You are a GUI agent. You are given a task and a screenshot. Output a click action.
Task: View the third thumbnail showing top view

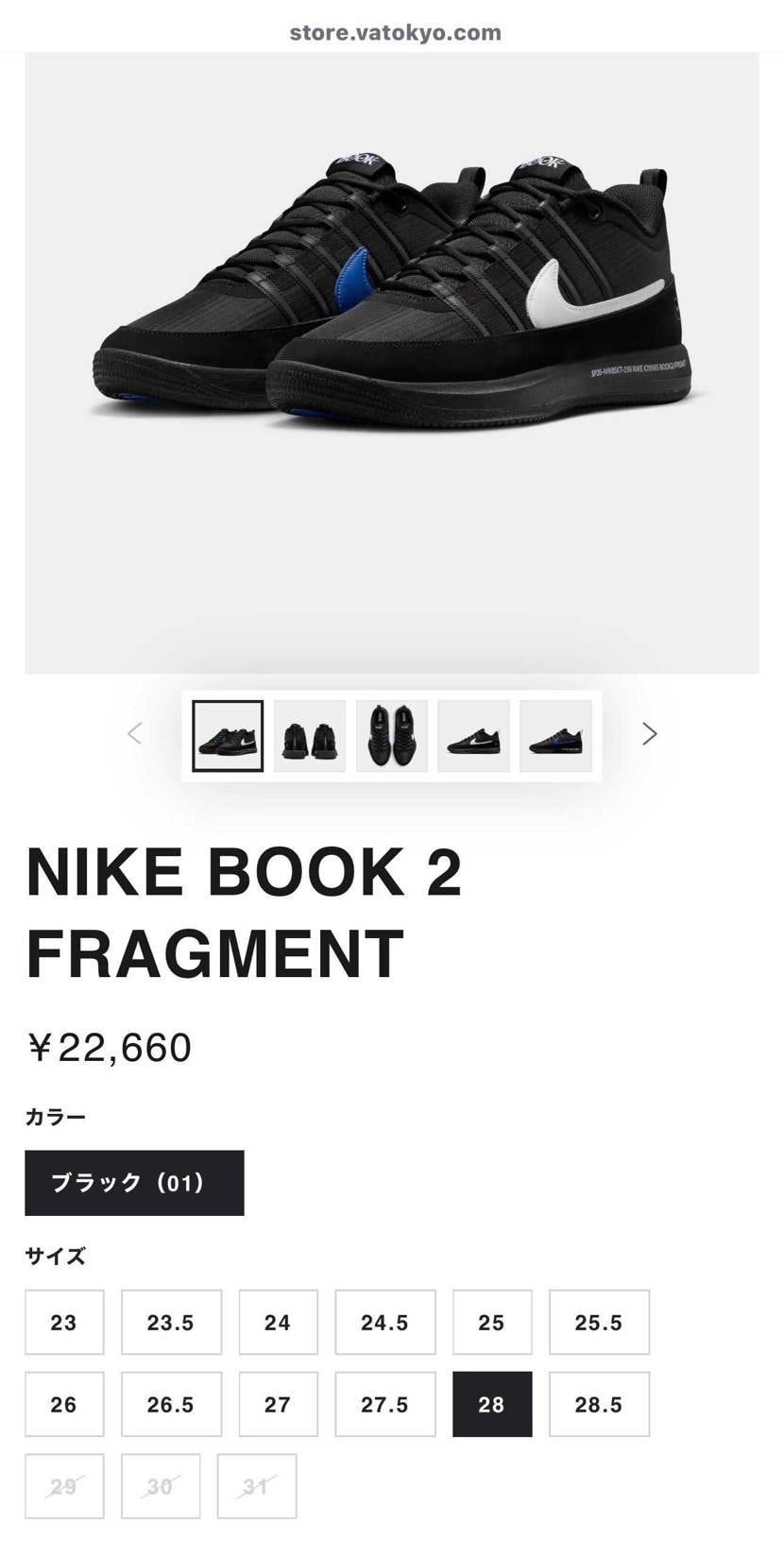pos(392,736)
